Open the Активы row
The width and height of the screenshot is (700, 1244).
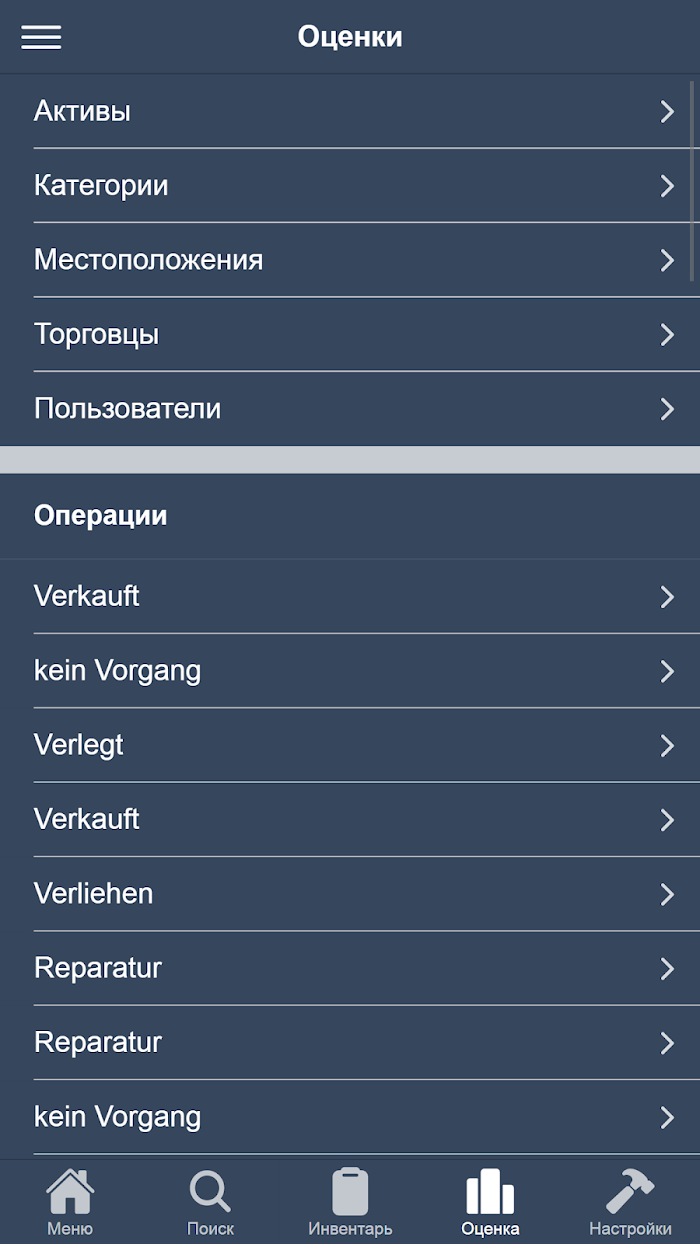(350, 111)
